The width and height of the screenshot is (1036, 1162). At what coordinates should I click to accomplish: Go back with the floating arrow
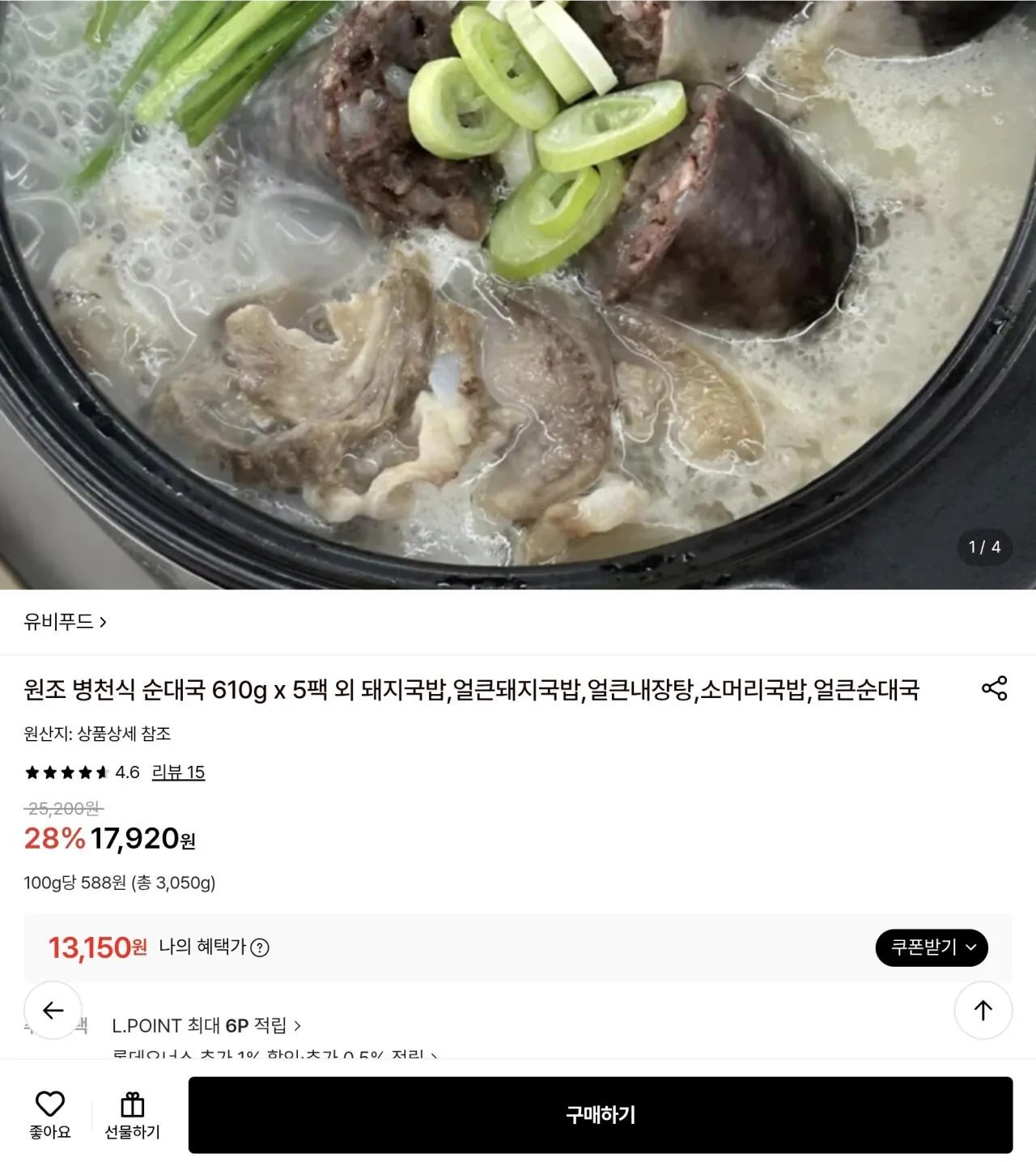(53, 1010)
